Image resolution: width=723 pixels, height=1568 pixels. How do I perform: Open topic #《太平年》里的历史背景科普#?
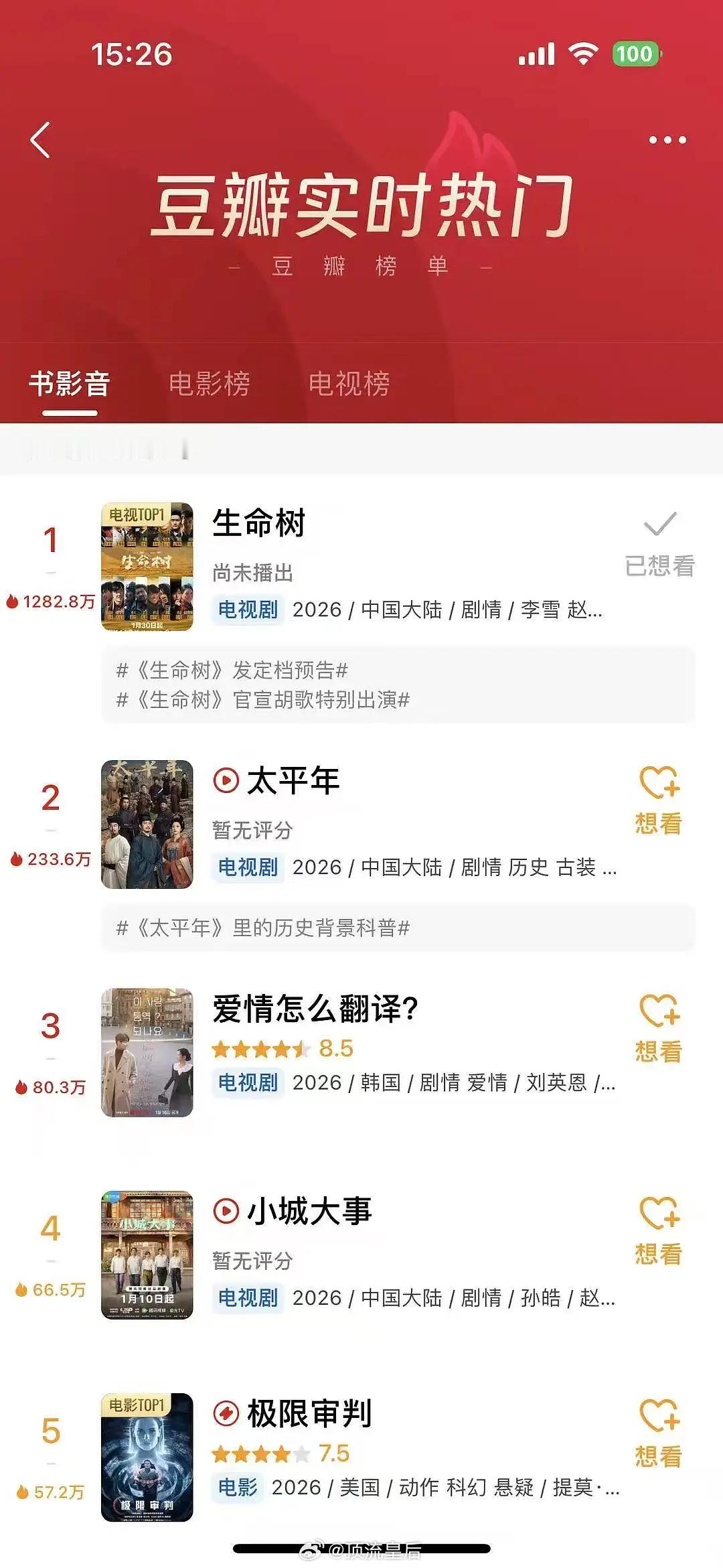coord(263,928)
